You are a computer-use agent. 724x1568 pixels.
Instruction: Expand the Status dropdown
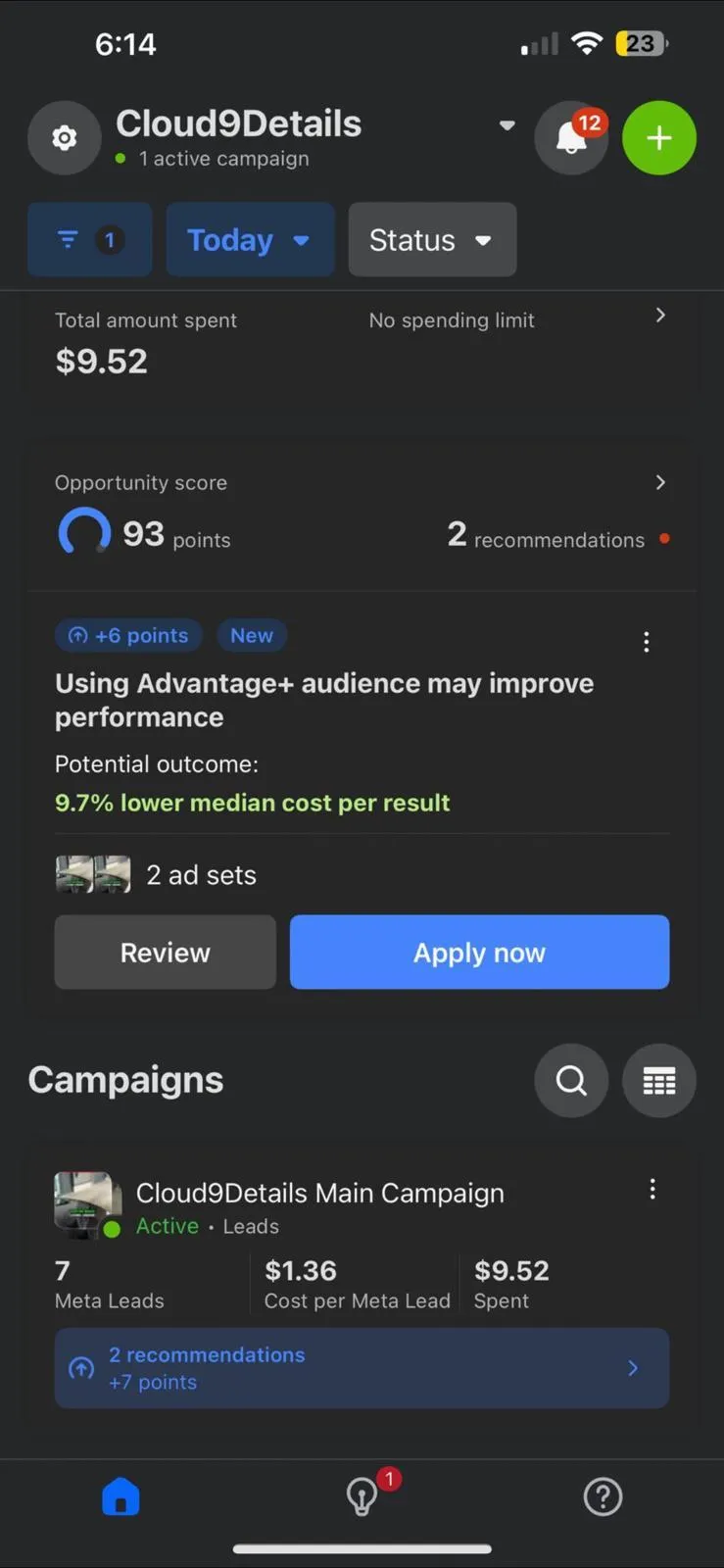point(432,240)
